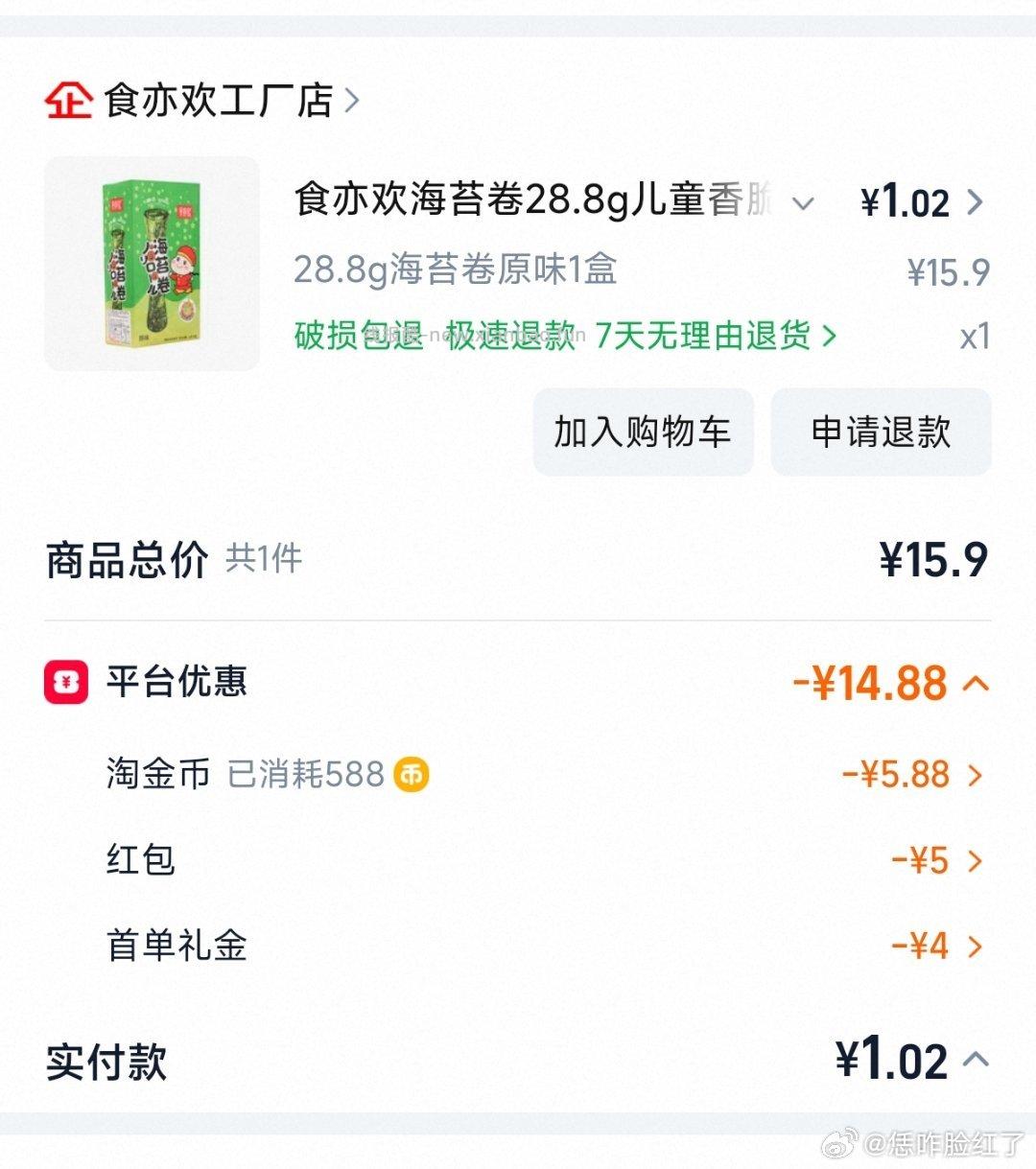Click the 破损包退 service link
The height and width of the screenshot is (1169, 1036).
tap(357, 335)
